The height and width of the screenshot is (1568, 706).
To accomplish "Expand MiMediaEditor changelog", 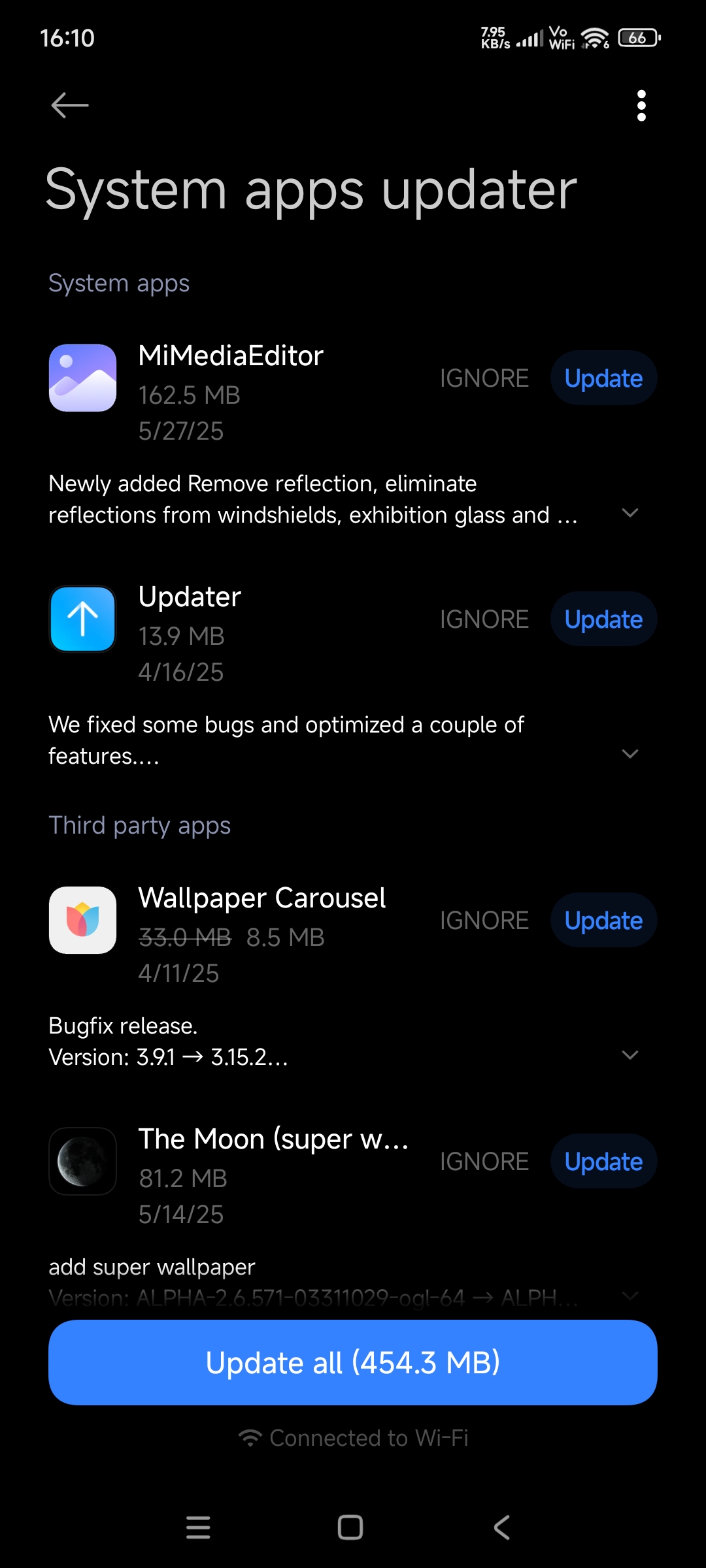I will click(x=630, y=513).
